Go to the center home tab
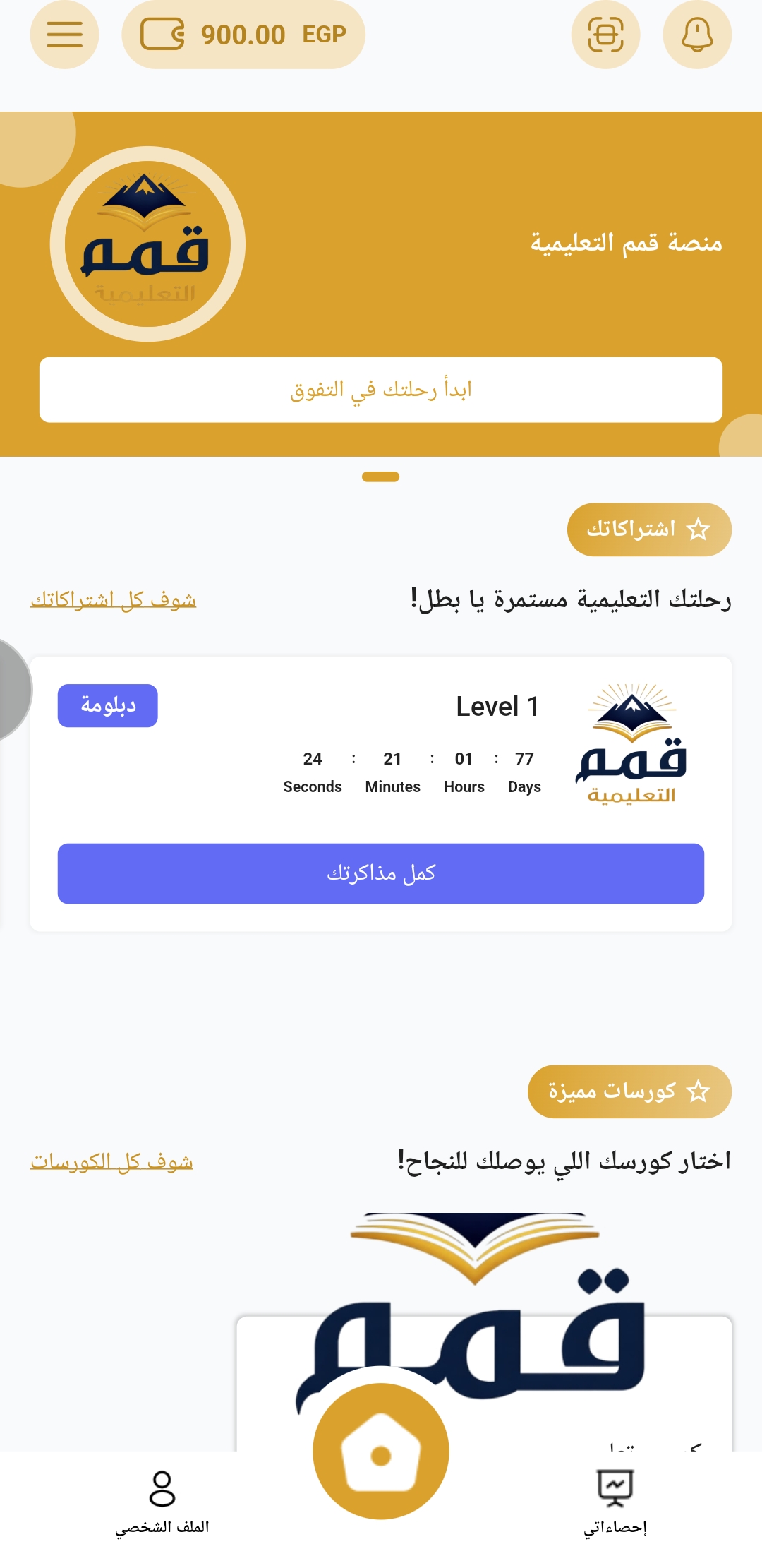The width and height of the screenshot is (762, 1568). pos(381,1452)
